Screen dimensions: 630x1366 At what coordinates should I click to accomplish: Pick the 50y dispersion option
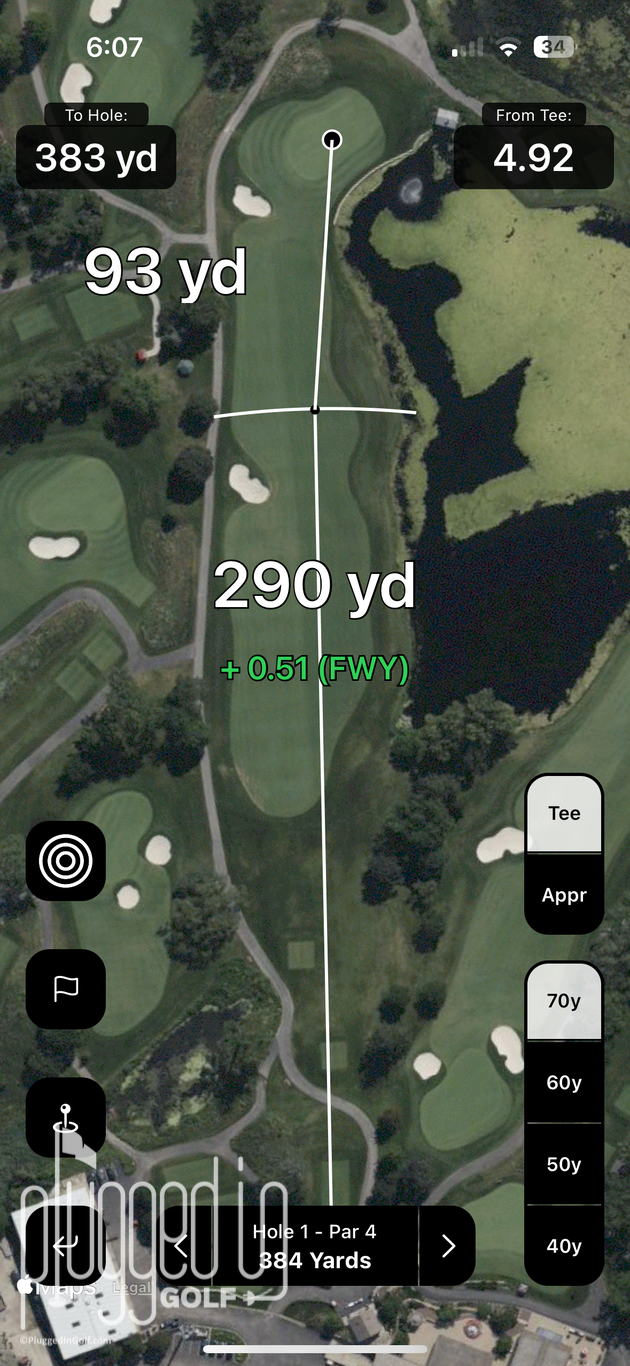[x=564, y=1164]
